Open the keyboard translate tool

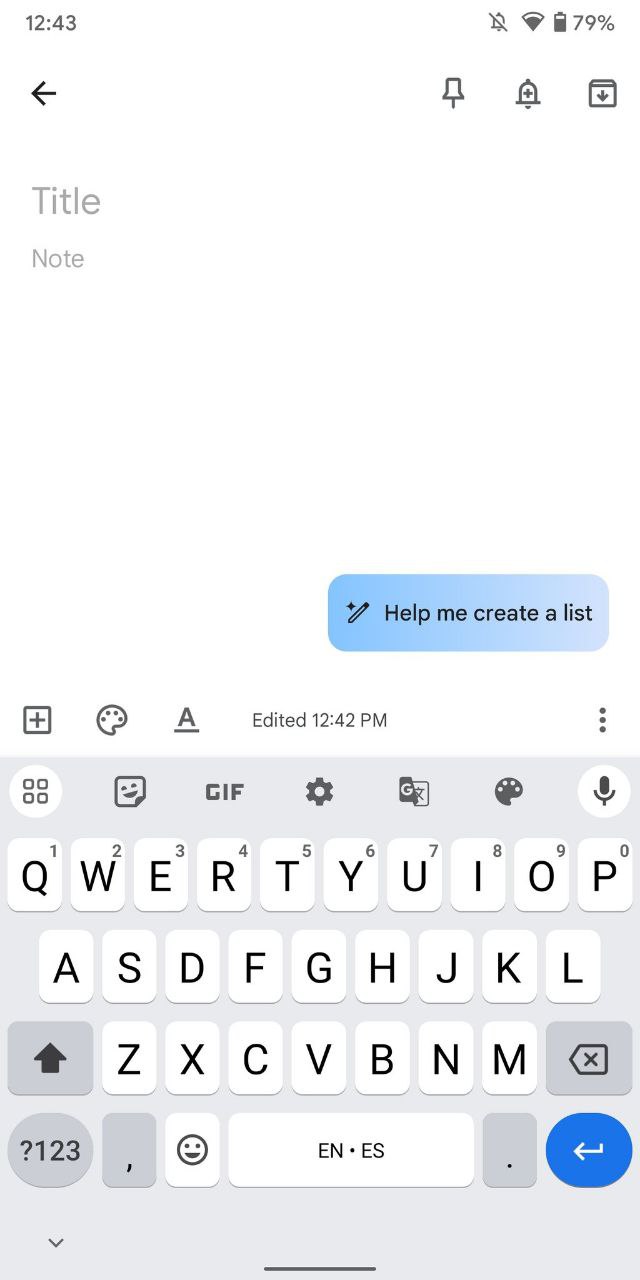[x=414, y=792]
